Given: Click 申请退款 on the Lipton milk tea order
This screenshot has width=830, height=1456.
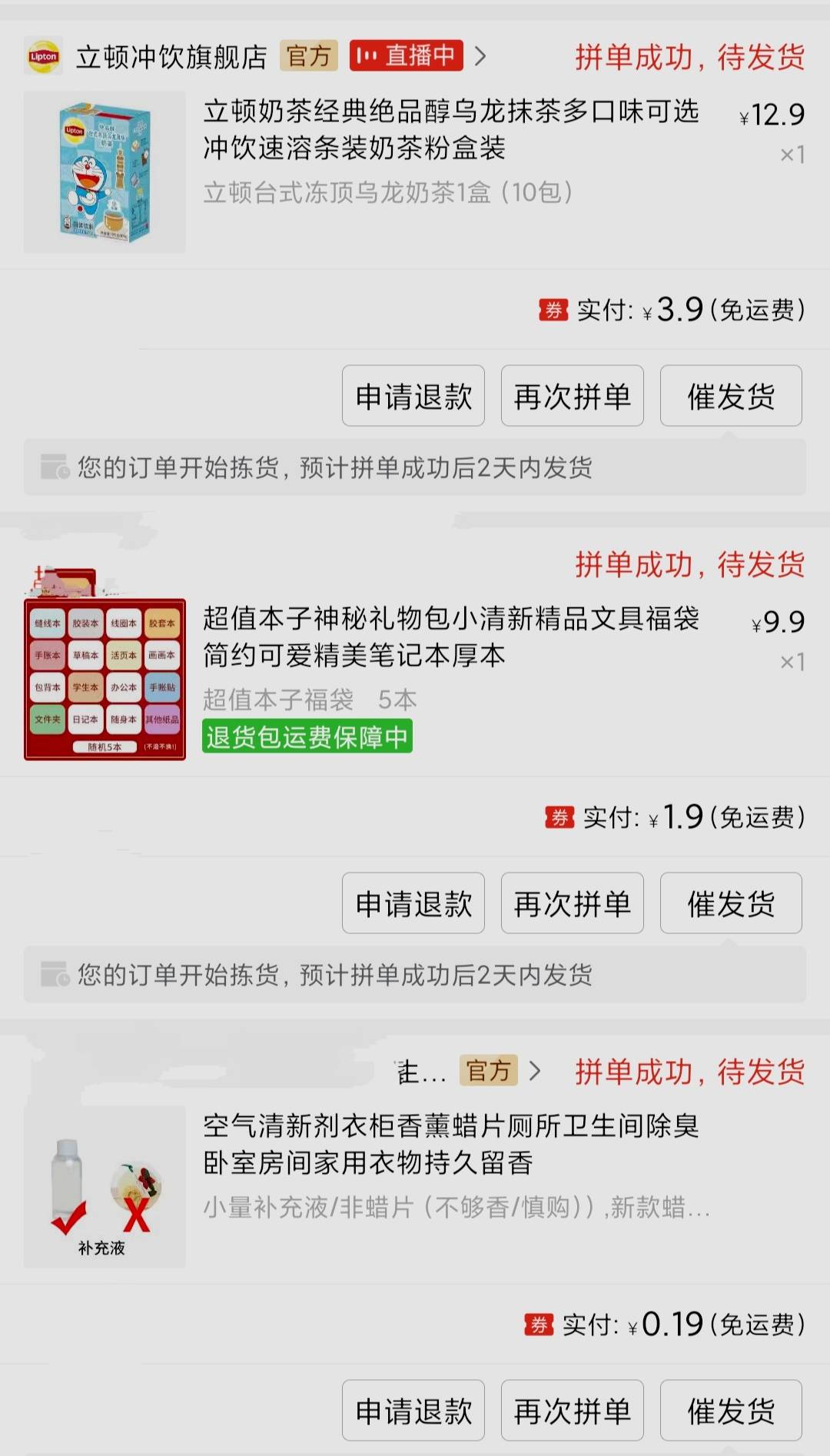Looking at the screenshot, I should coord(413,396).
